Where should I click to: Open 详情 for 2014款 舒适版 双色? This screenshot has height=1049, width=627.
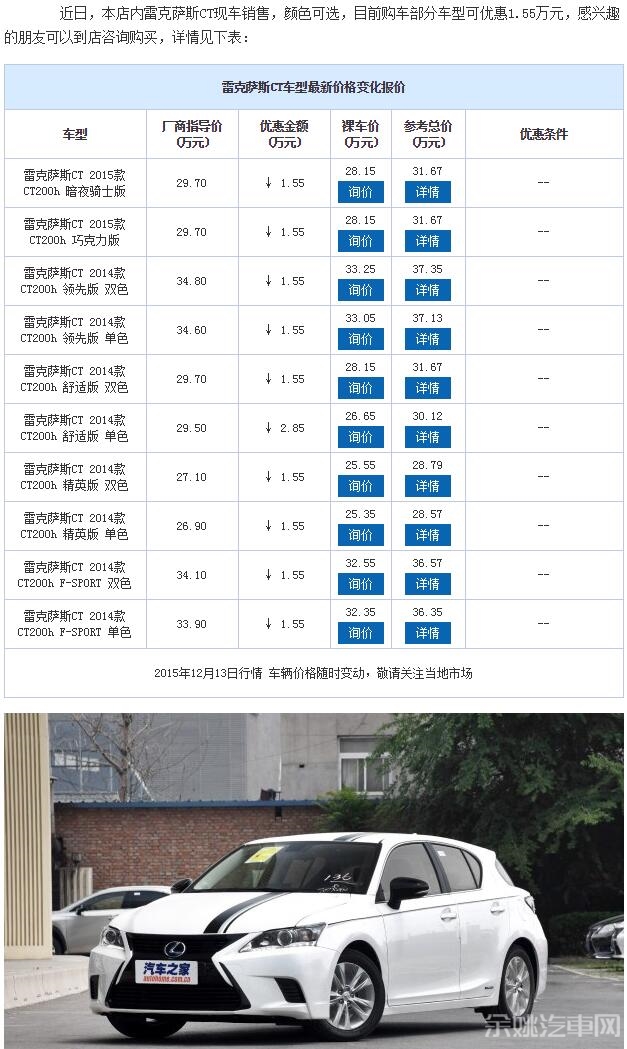point(427,388)
